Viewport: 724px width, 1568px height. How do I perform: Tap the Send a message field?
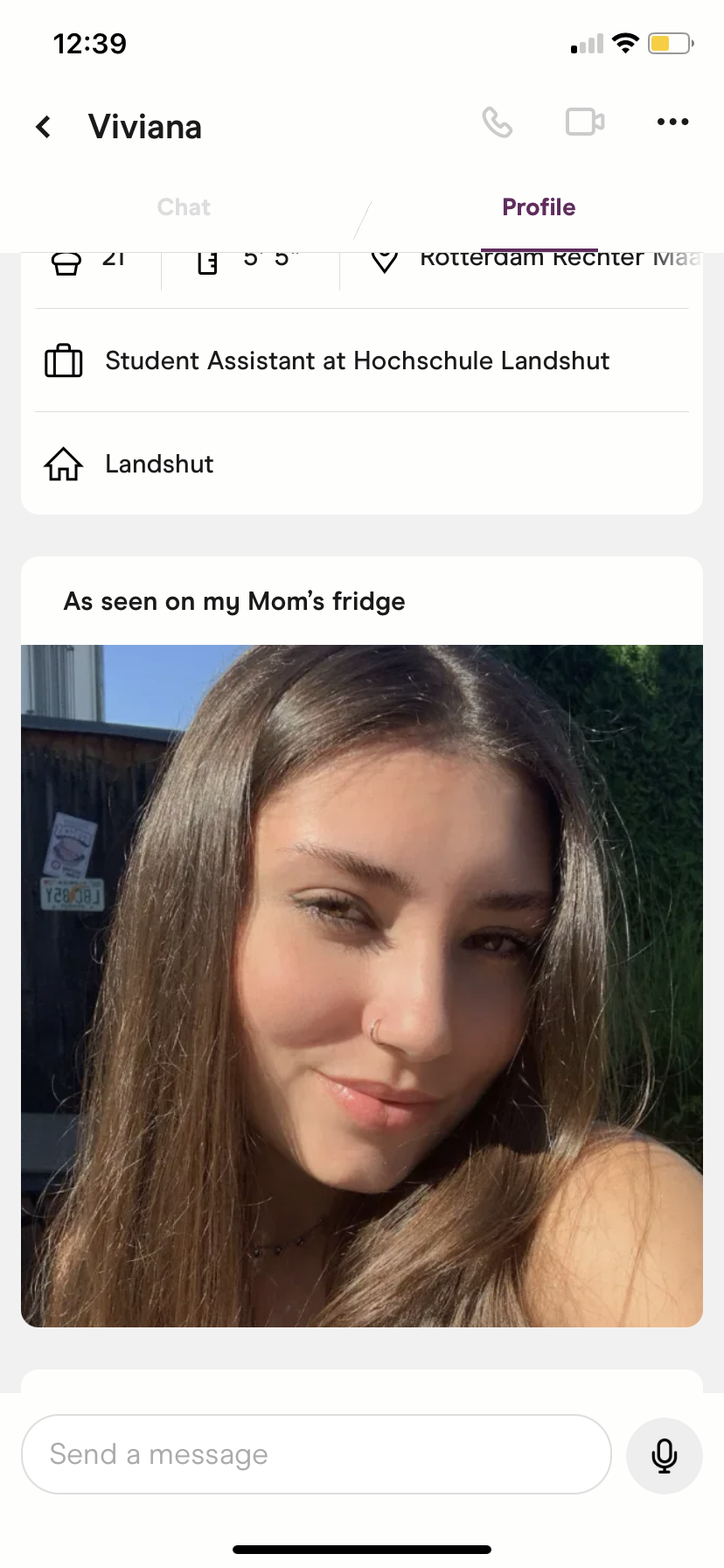pyautogui.click(x=317, y=1454)
